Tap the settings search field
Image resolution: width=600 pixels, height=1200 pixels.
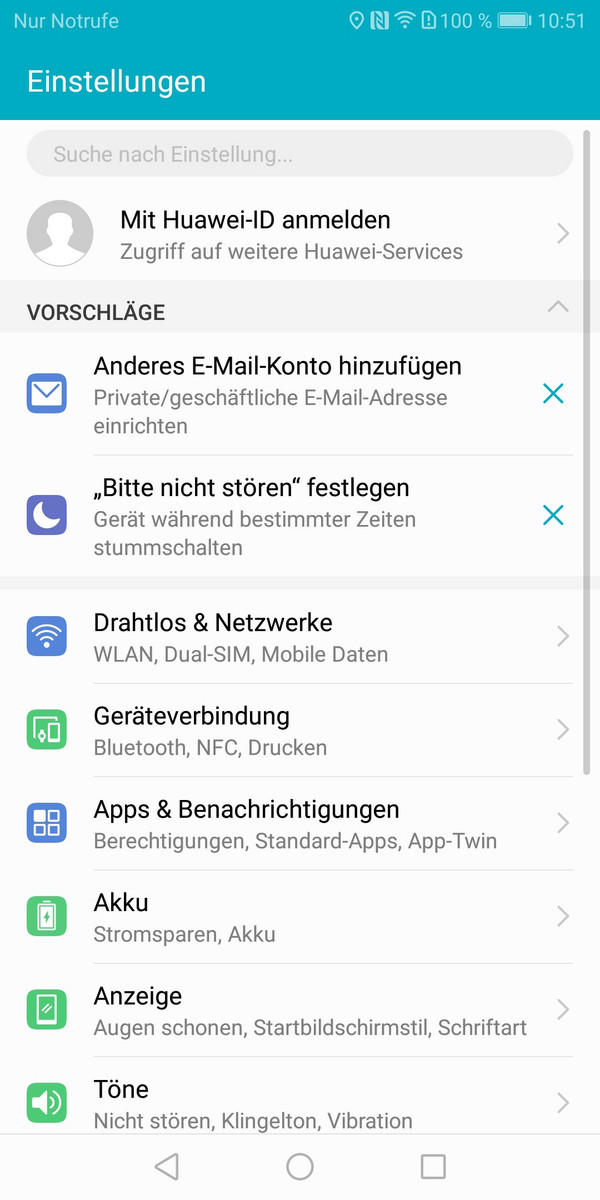pos(298,154)
